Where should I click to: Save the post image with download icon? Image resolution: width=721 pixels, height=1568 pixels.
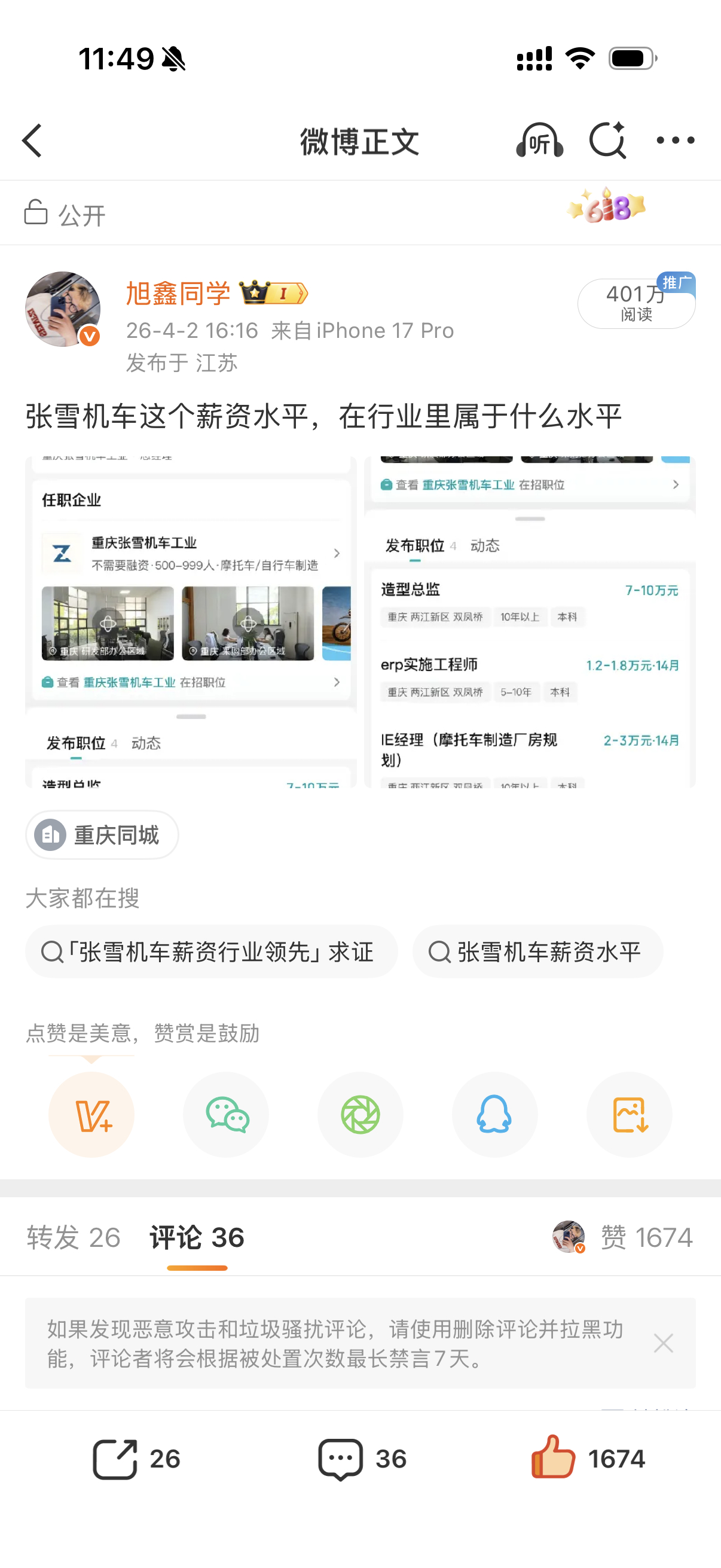[629, 1115]
